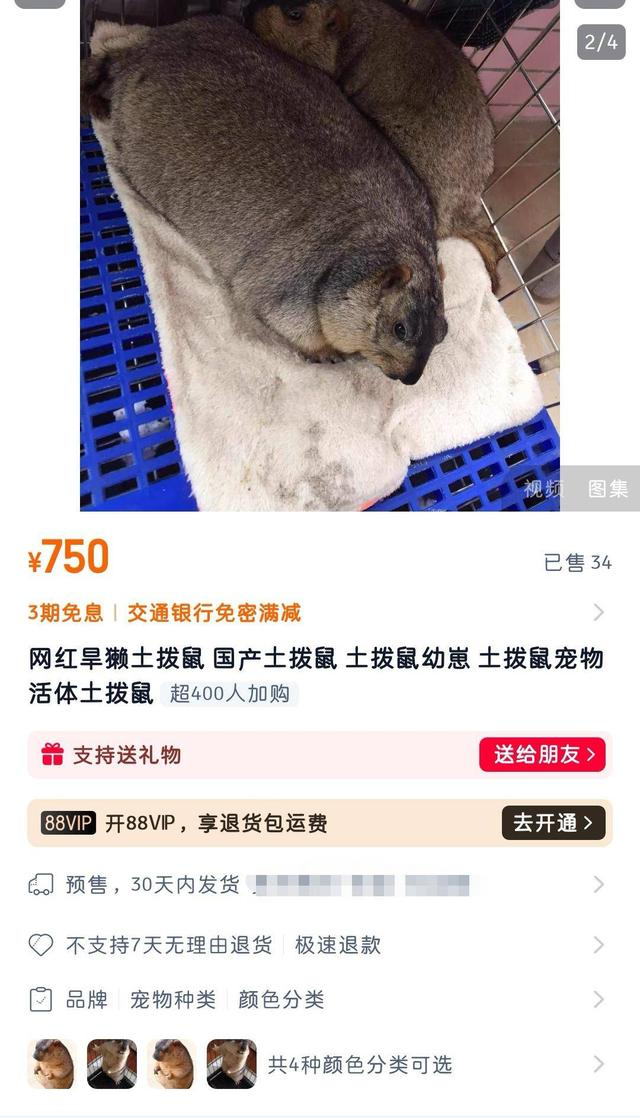The image size is (640, 1118).
Task: Tap 送给朋友 button
Action: 542,755
